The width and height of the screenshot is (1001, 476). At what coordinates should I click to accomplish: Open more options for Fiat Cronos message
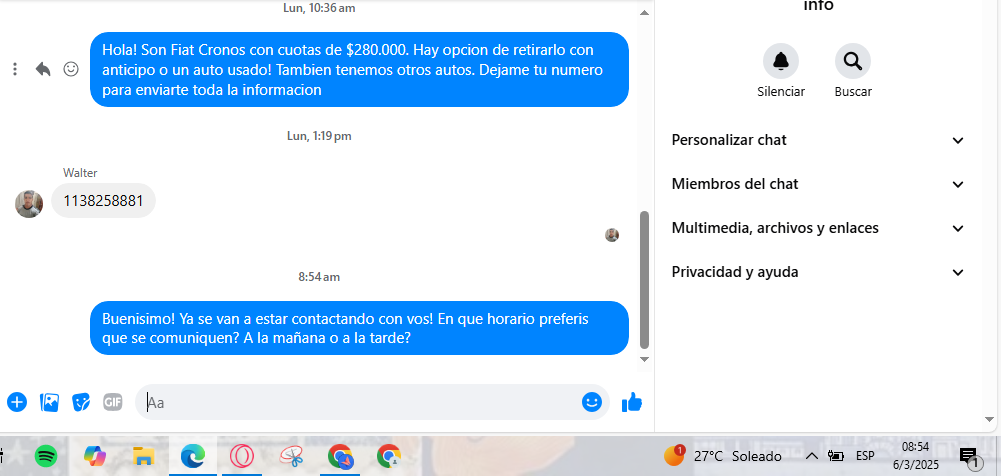(x=15, y=69)
